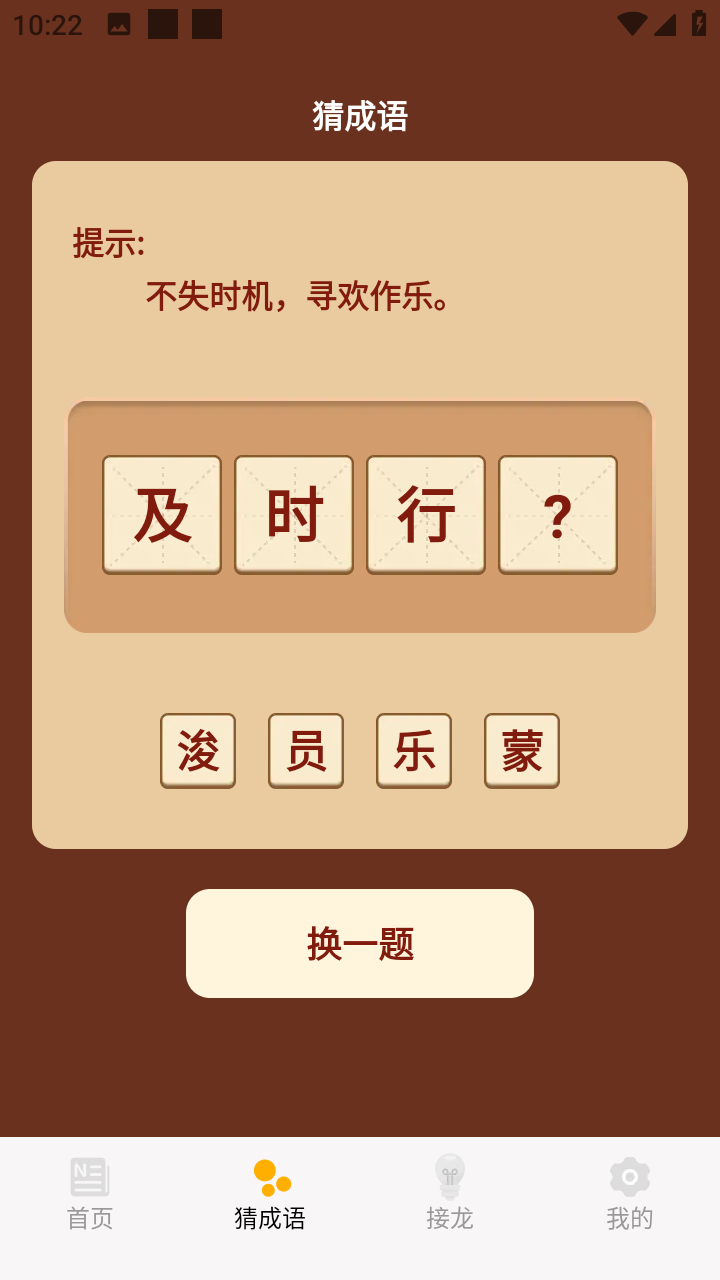Go to the 首页 tab
The image size is (720, 1280).
tap(90, 1194)
